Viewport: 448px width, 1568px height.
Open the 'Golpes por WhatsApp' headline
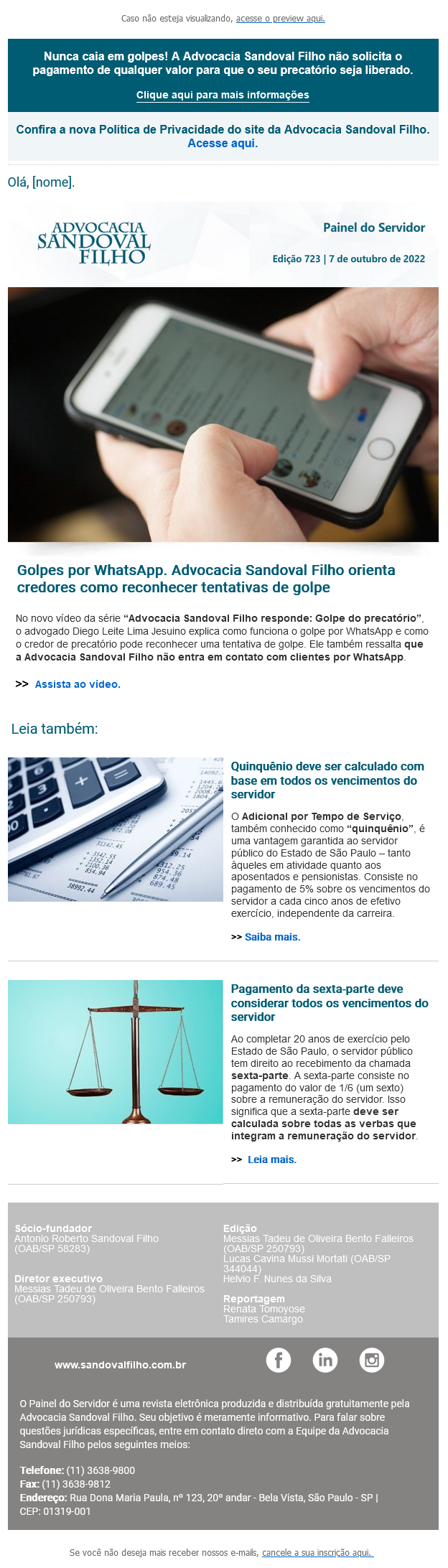coord(206,579)
